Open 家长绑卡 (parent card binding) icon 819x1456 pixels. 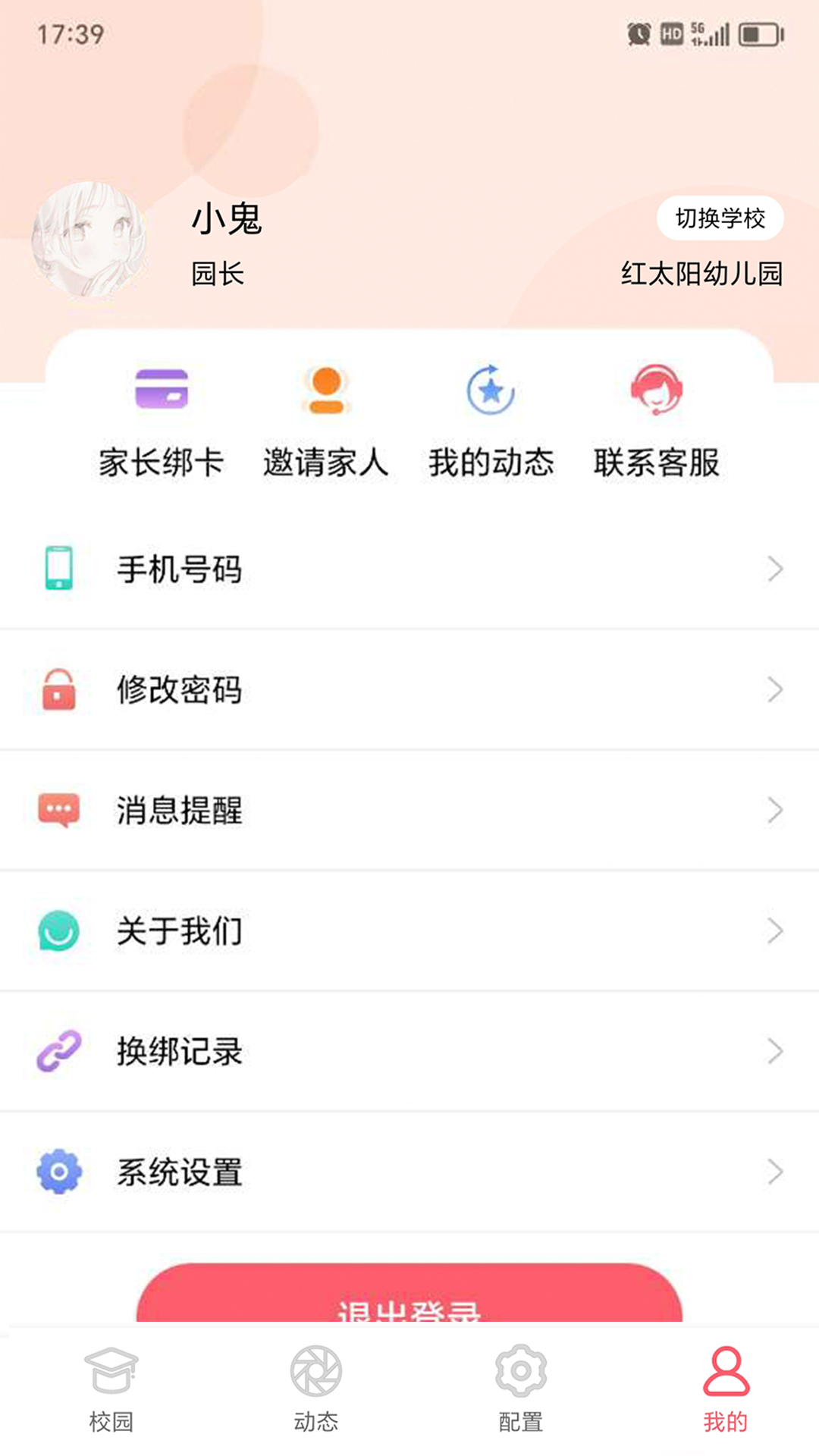162,389
